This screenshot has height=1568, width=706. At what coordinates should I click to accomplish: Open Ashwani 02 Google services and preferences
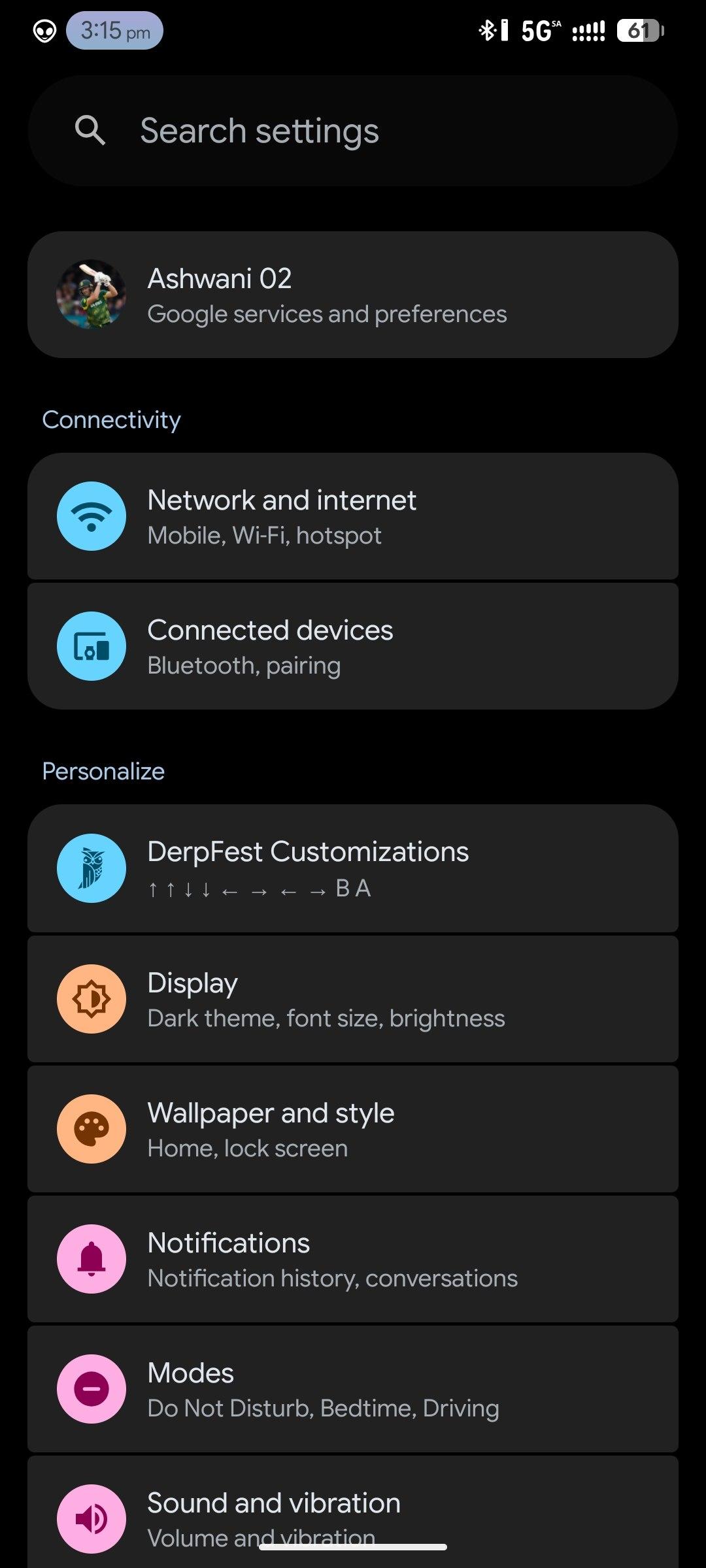coord(353,295)
